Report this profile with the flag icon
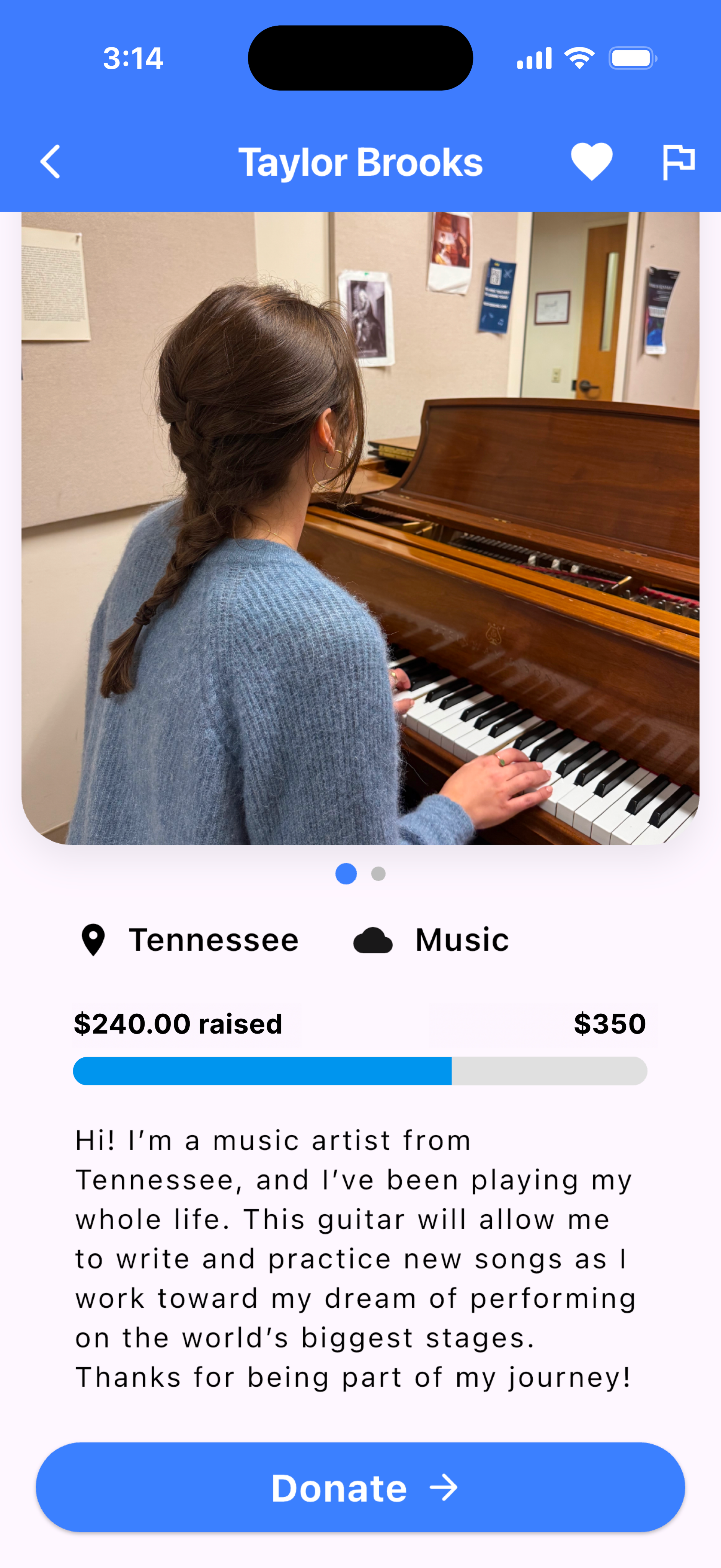Viewport: 721px width, 1568px height. pyautogui.click(x=678, y=162)
